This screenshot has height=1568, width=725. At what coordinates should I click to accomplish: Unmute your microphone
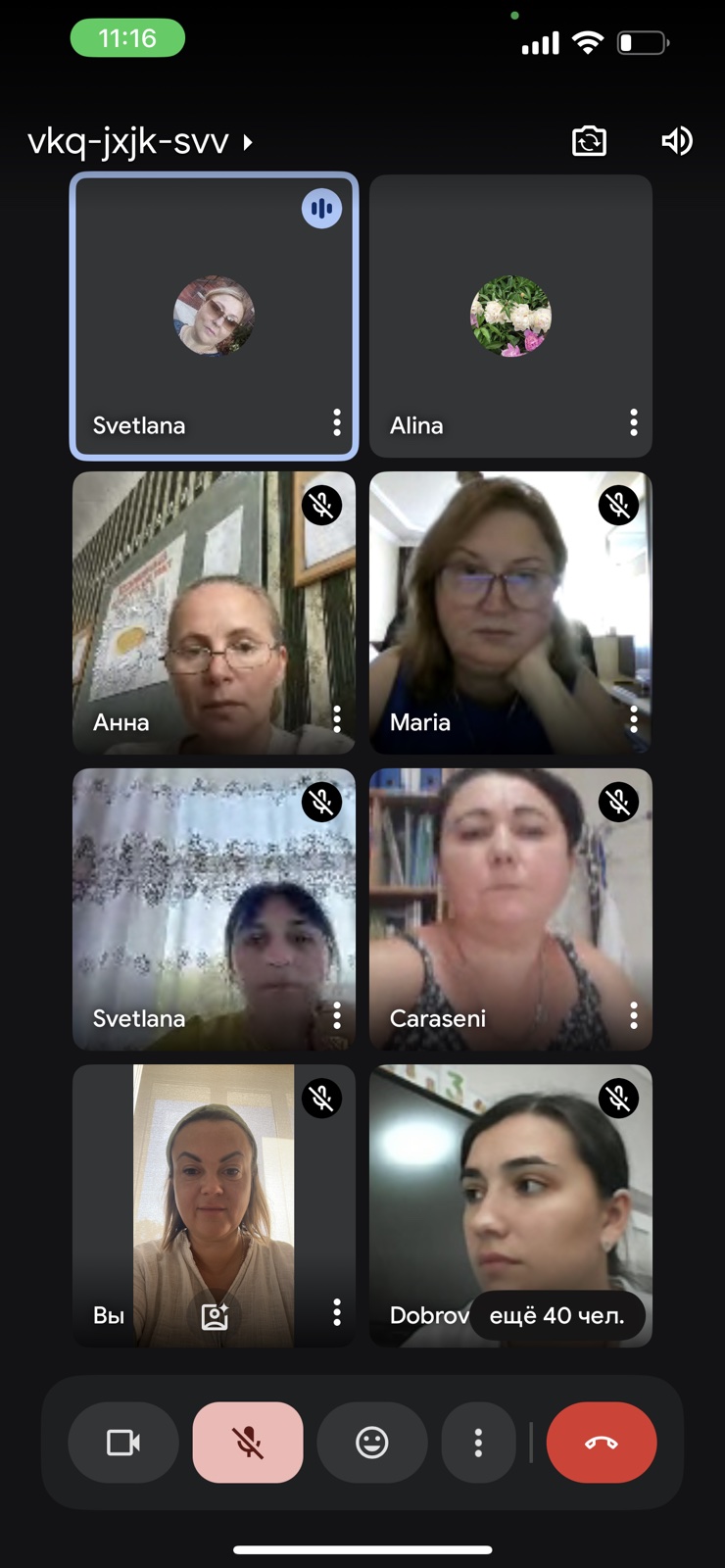tap(248, 1443)
